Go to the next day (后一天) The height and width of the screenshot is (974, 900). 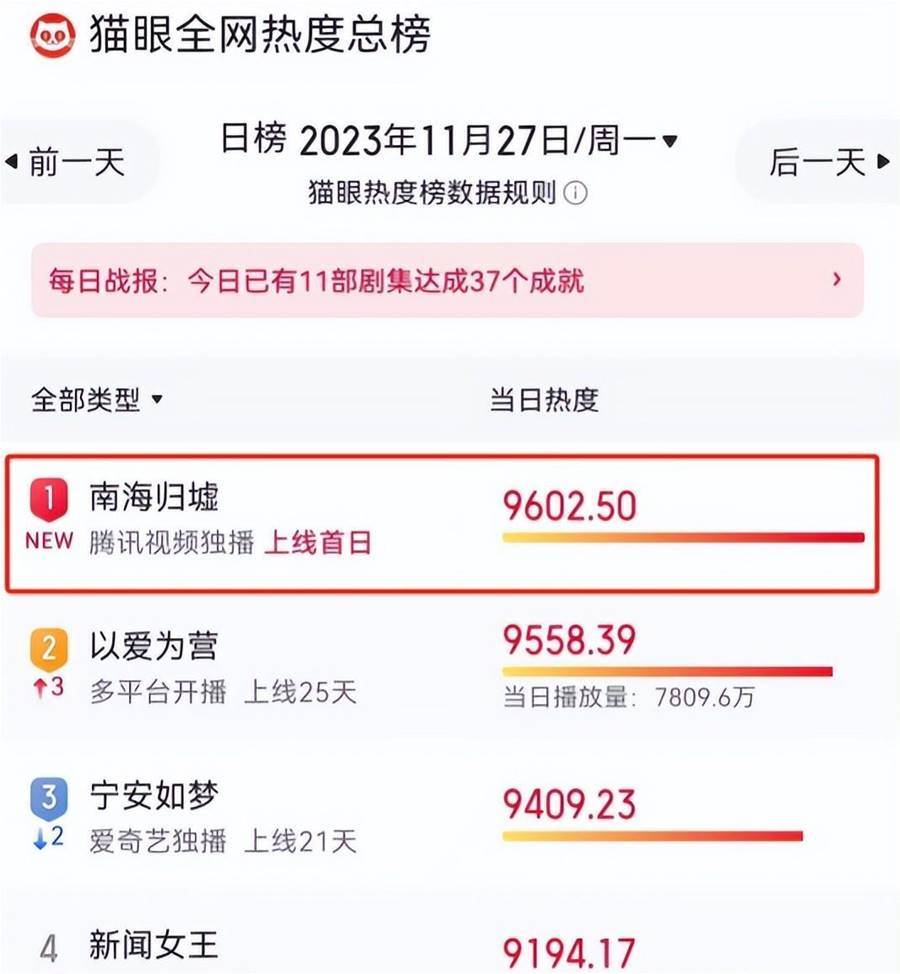(826, 162)
